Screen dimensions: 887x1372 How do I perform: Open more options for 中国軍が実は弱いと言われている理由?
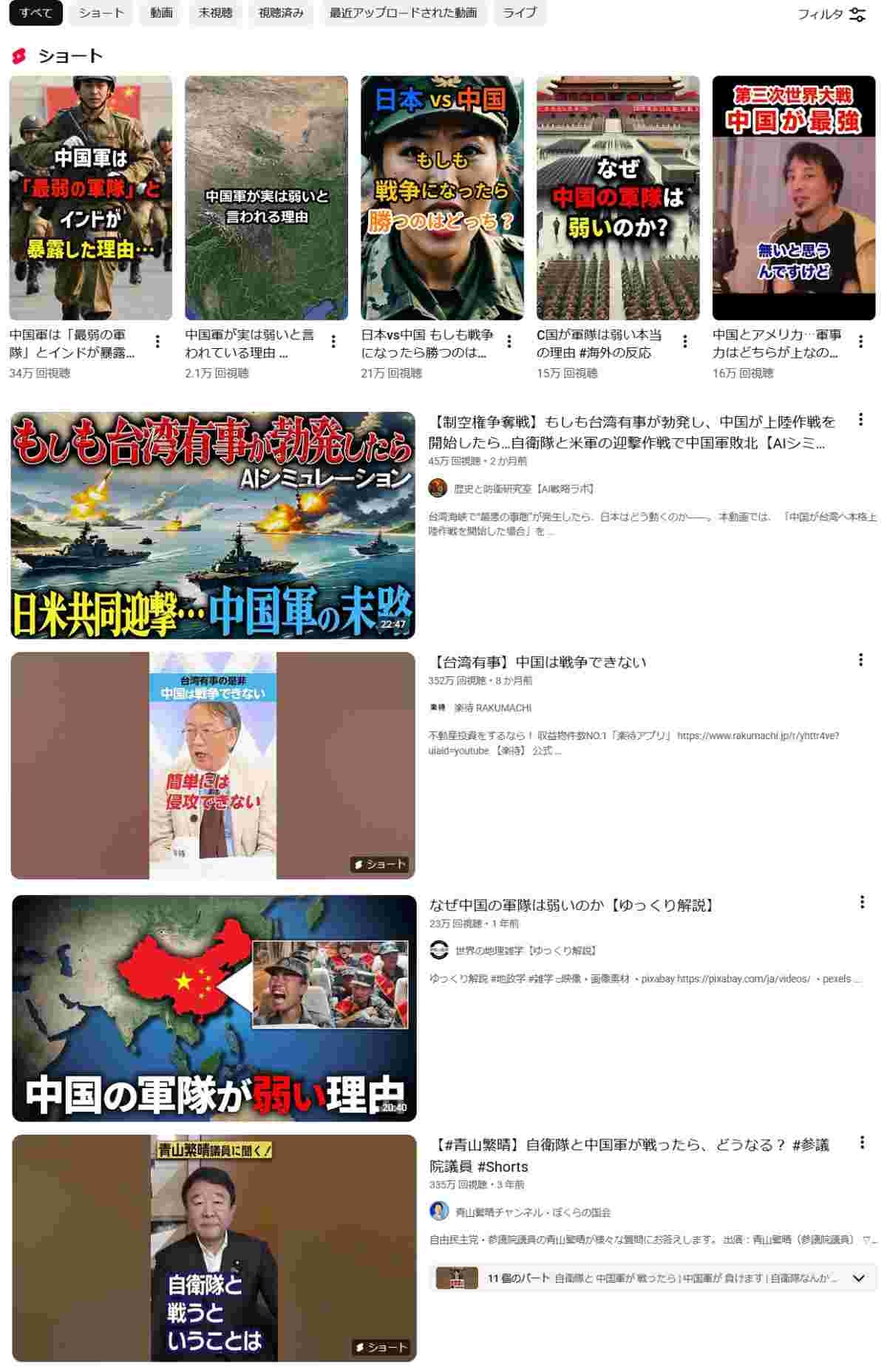click(x=333, y=342)
